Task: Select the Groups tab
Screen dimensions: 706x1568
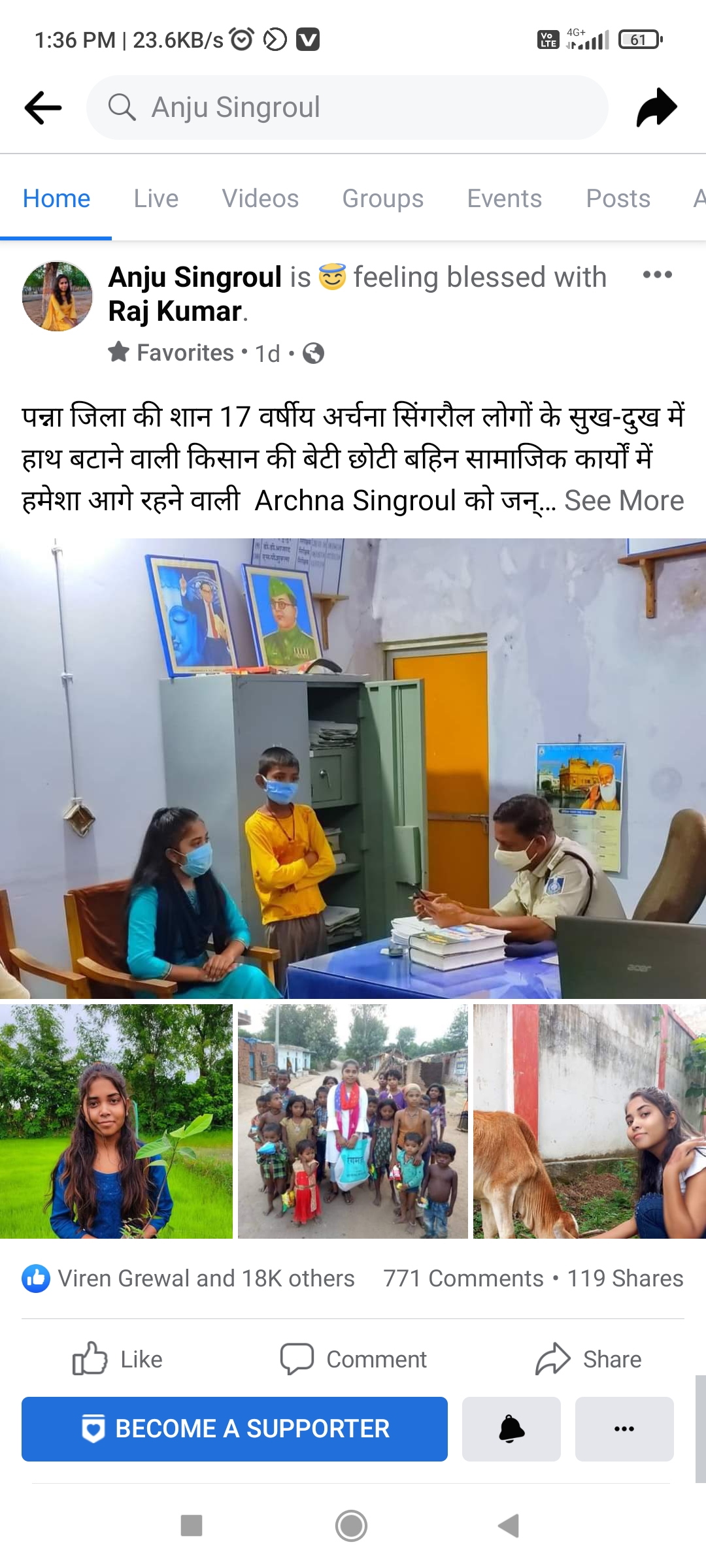Action: [382, 199]
